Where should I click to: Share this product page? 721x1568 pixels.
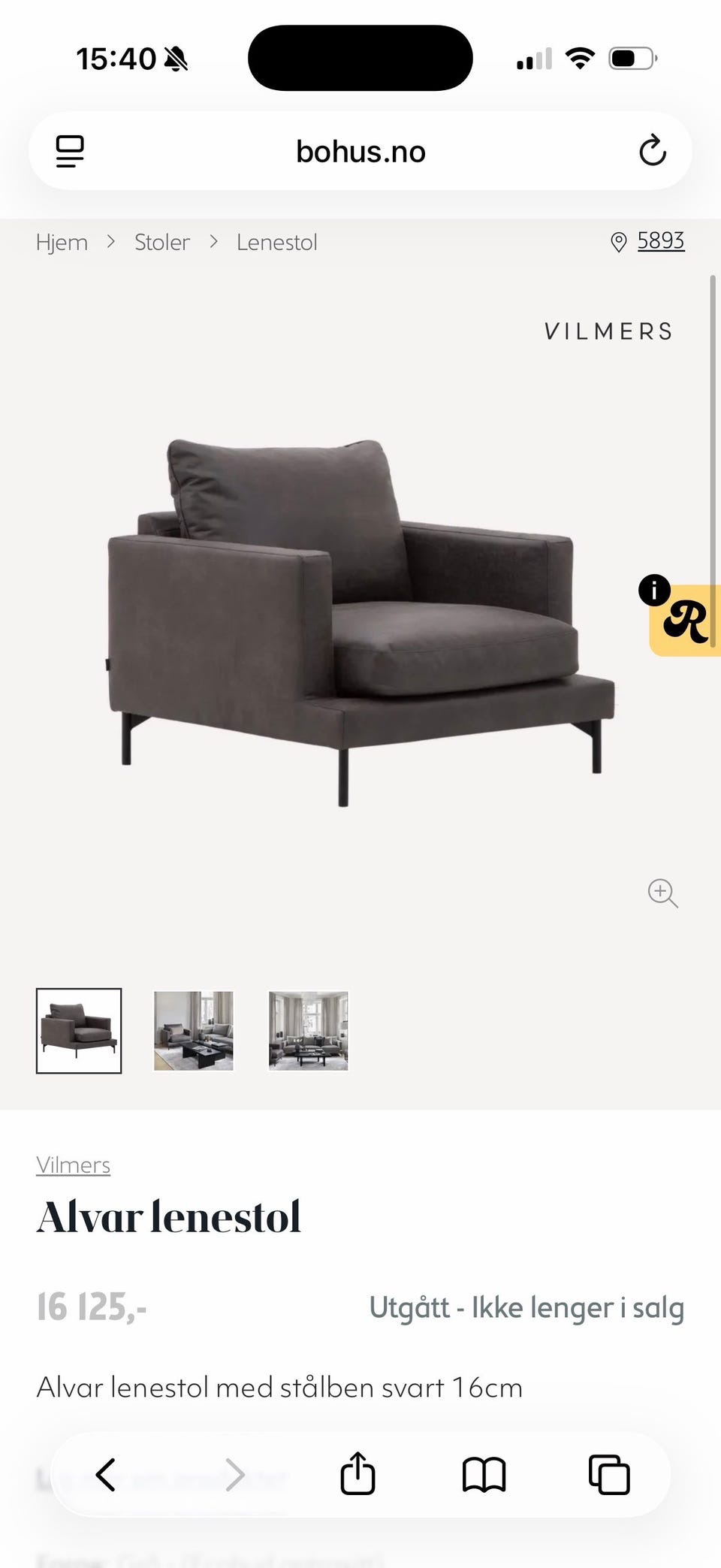pyautogui.click(x=357, y=1474)
